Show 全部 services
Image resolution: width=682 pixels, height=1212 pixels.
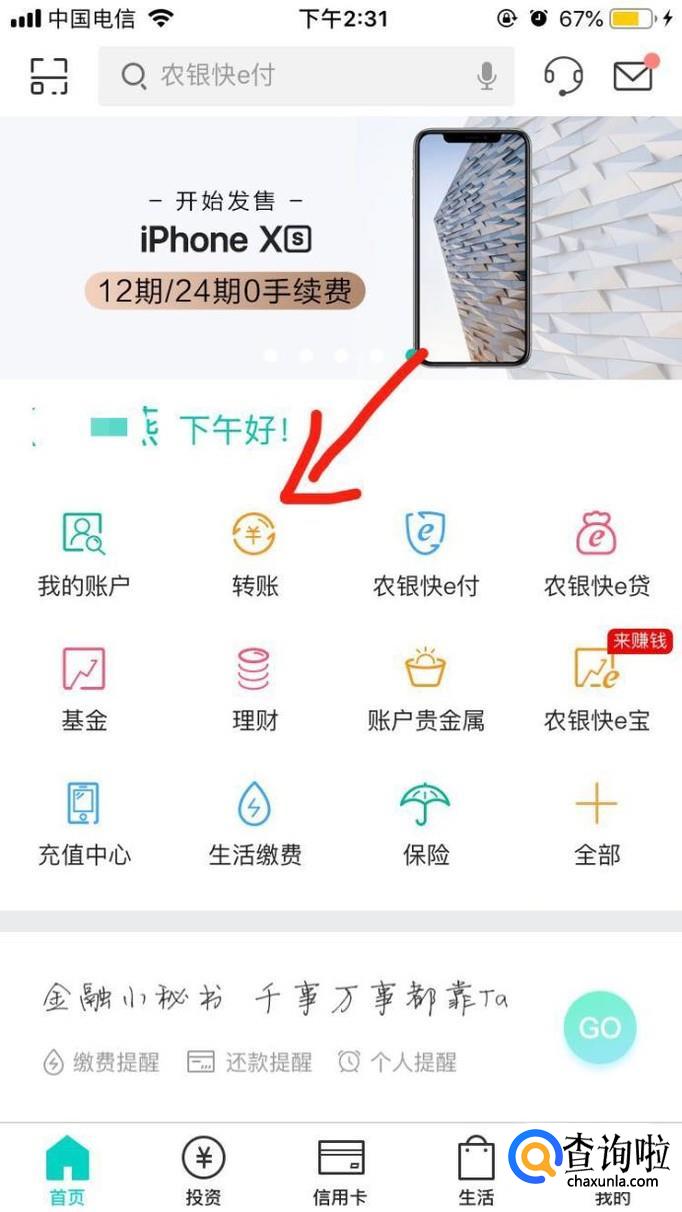[597, 824]
